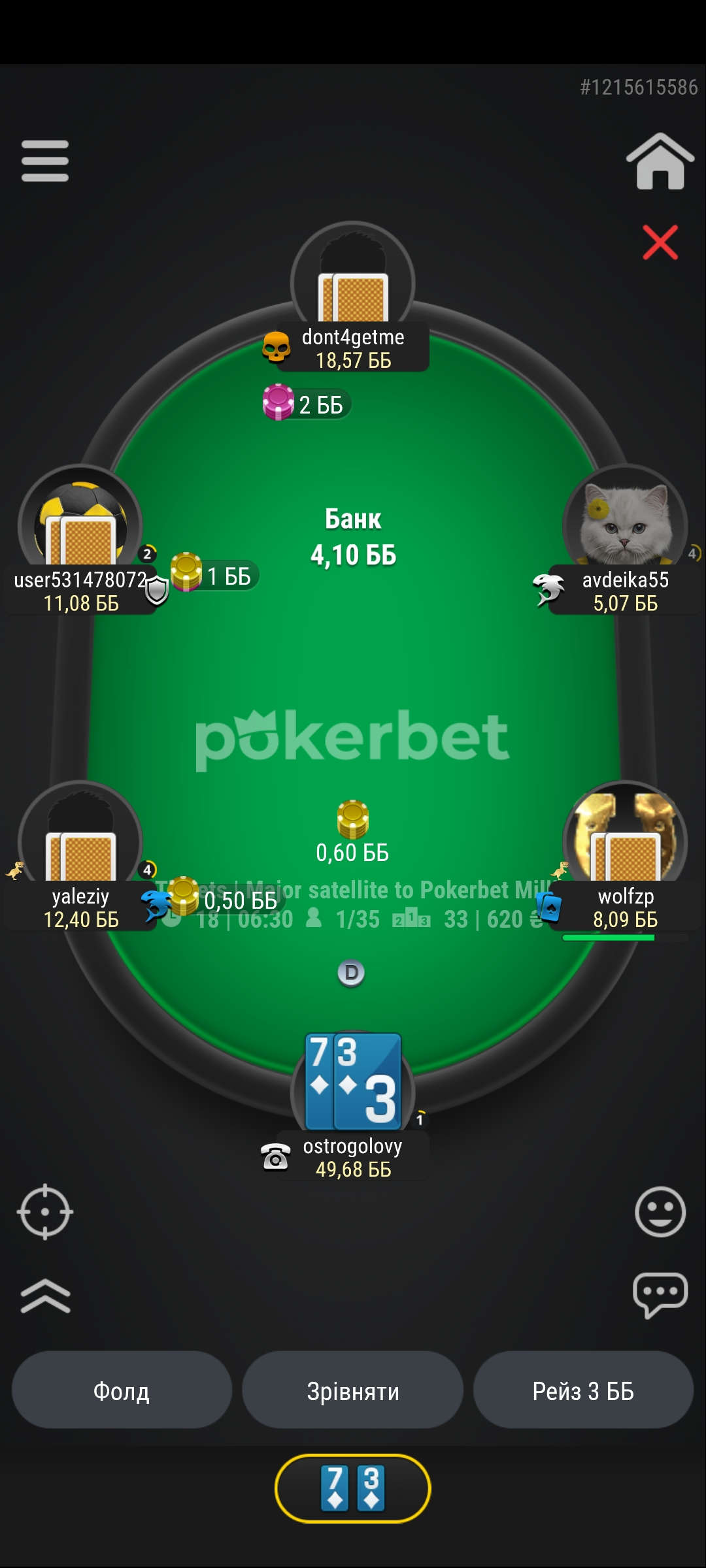Call the bet with Зрівняти
Screen dimensions: 706x1568
click(x=353, y=1390)
